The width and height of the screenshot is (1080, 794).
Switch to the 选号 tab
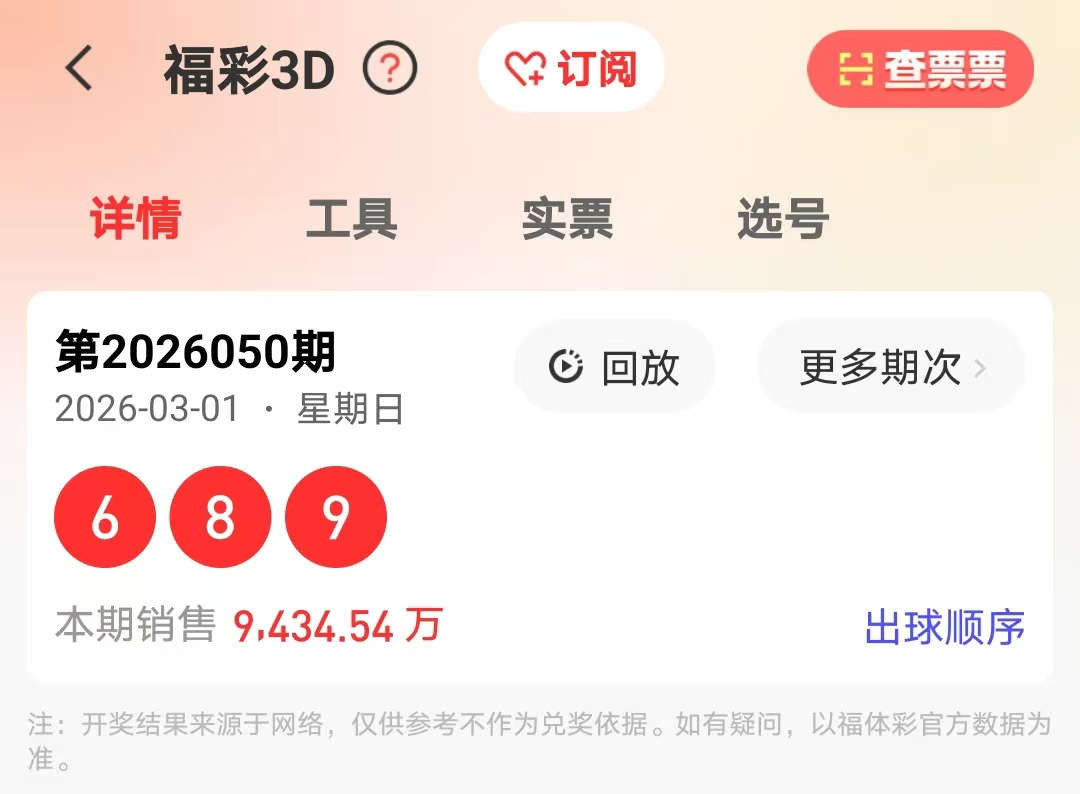(783, 219)
